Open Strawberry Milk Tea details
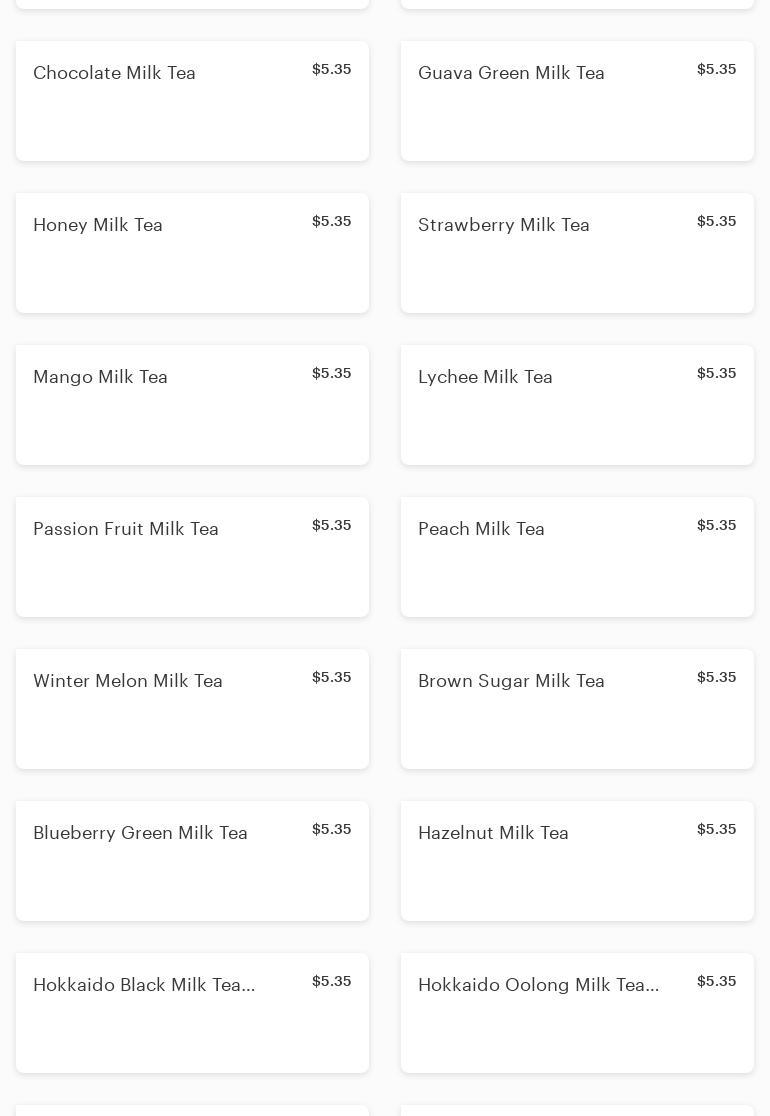Screen dimensions: 770x1116 (x=577, y=253)
